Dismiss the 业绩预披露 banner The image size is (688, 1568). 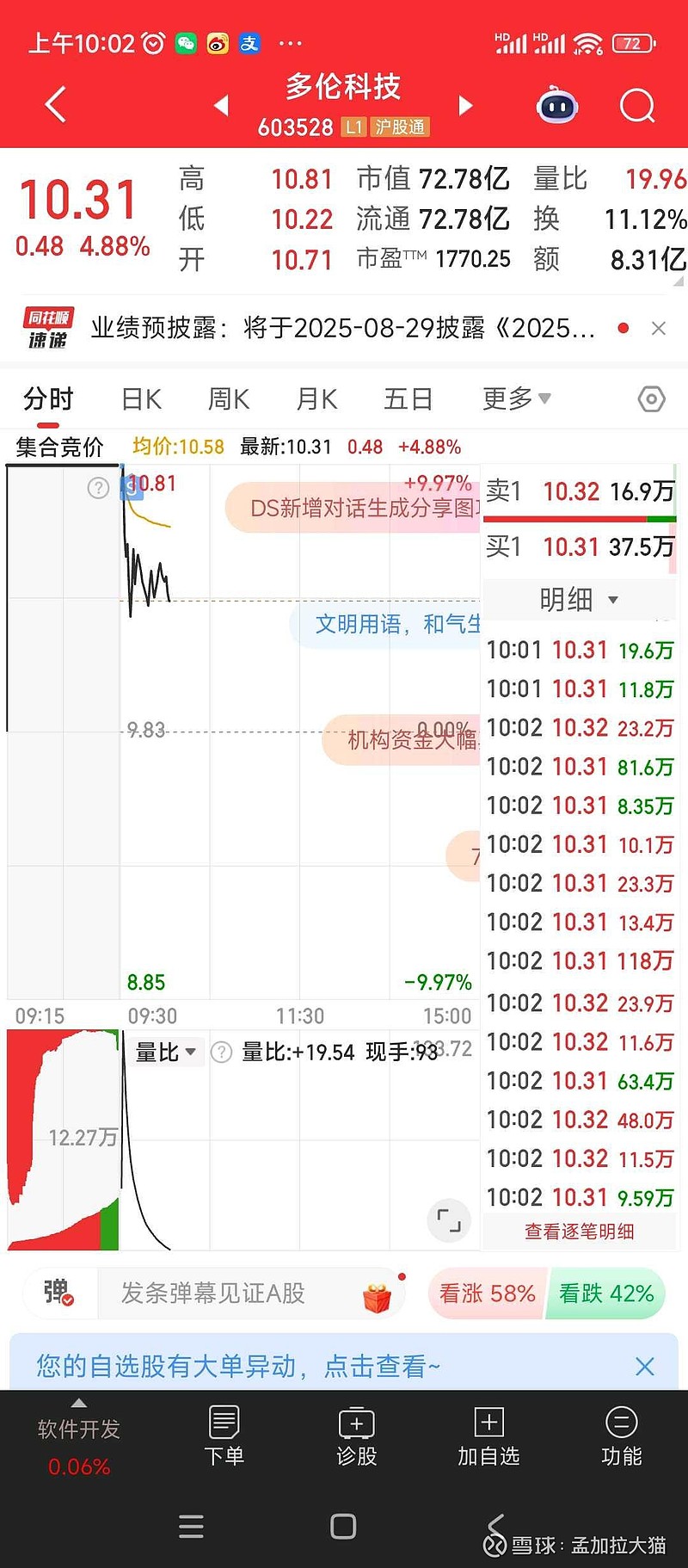[x=659, y=328]
